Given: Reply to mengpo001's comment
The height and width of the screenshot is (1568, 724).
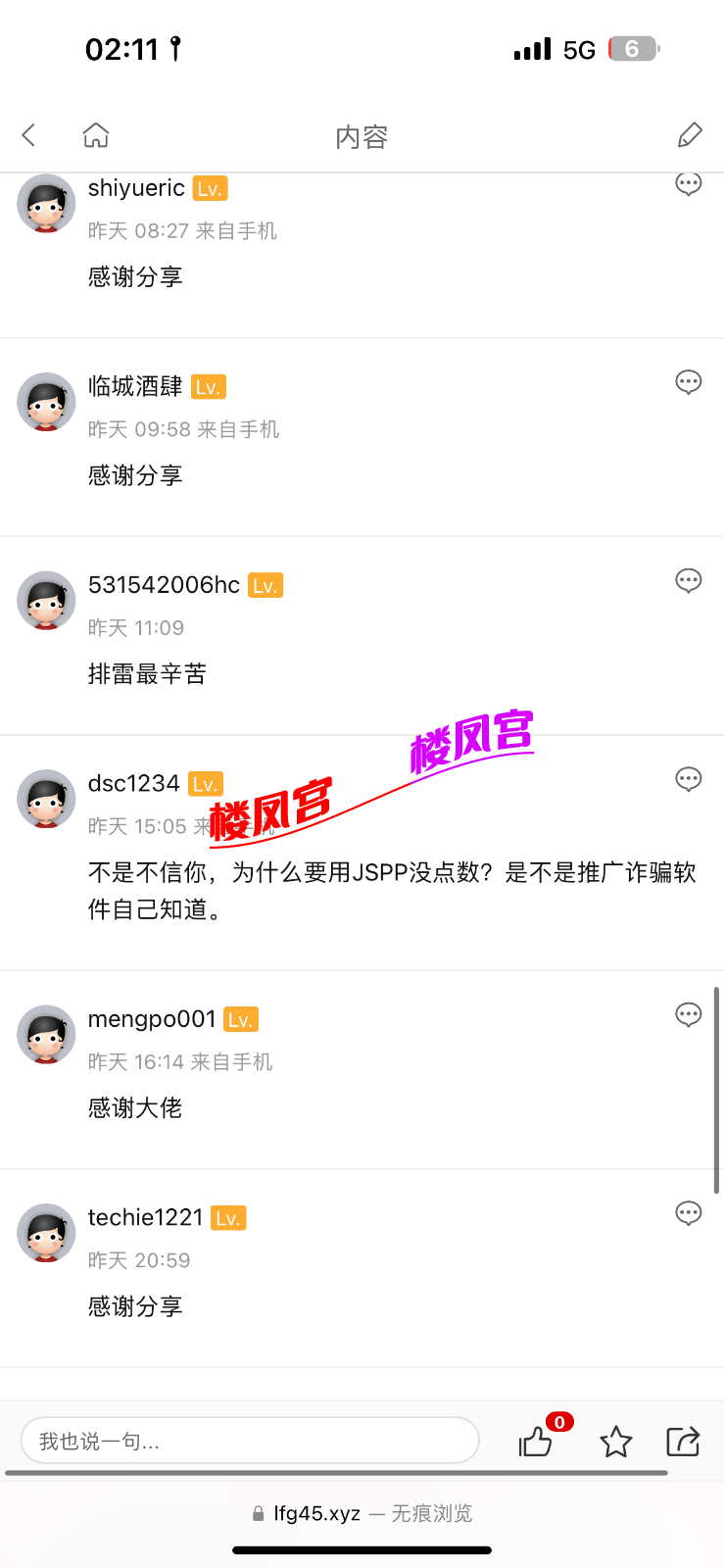Looking at the screenshot, I should tap(688, 1015).
